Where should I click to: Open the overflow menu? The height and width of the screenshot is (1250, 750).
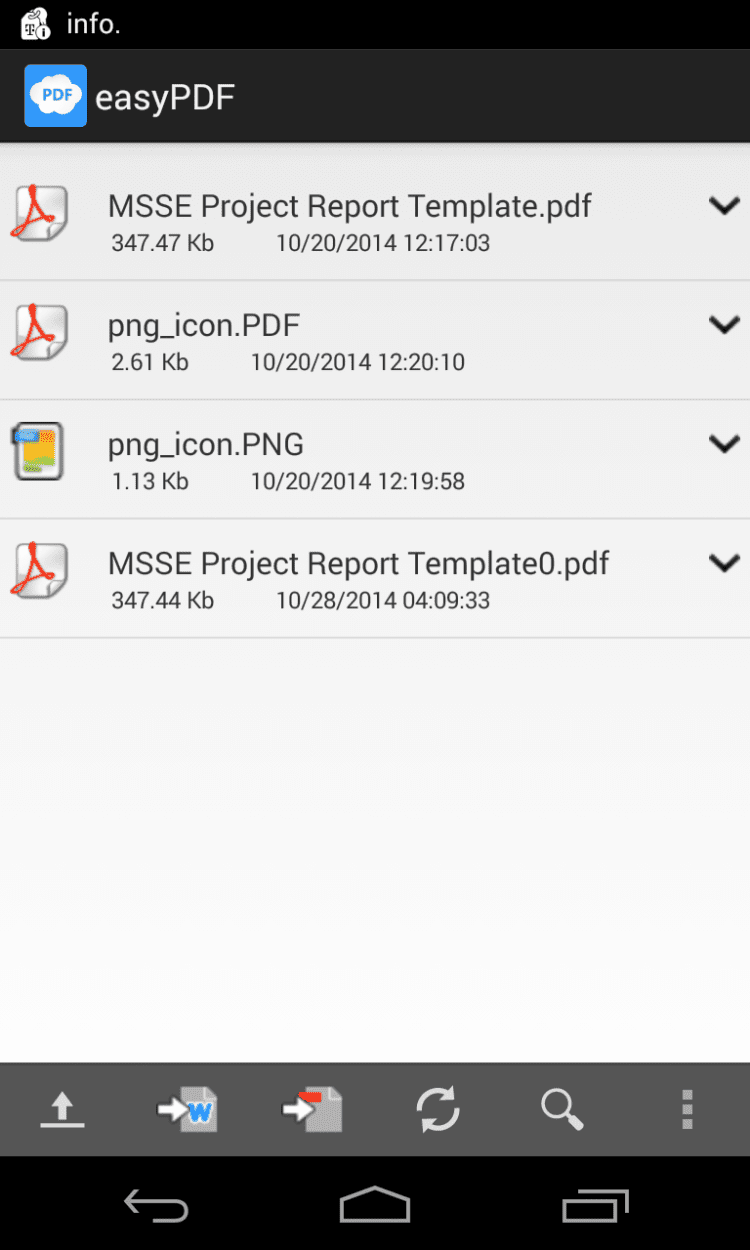pyautogui.click(x=687, y=1110)
